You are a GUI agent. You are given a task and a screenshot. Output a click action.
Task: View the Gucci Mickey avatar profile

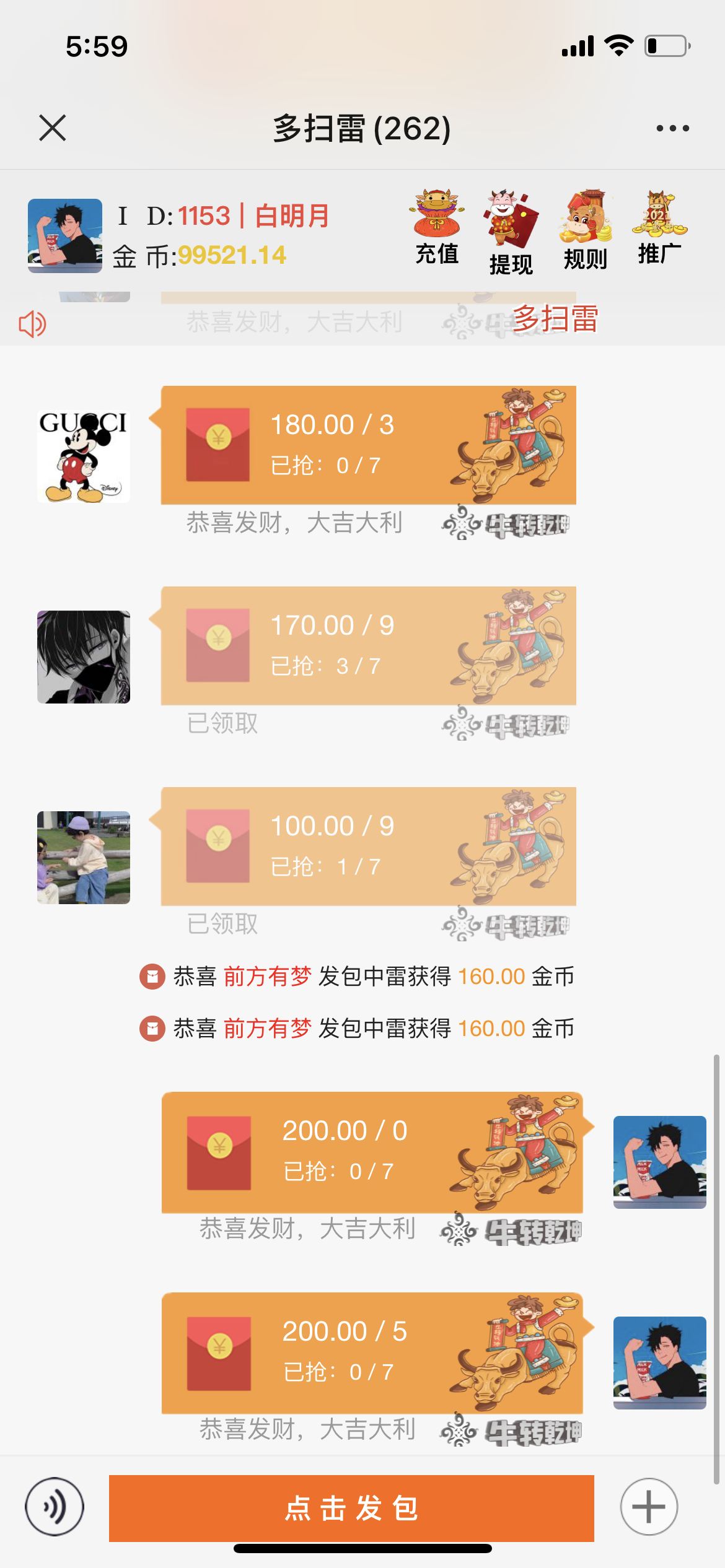point(84,456)
